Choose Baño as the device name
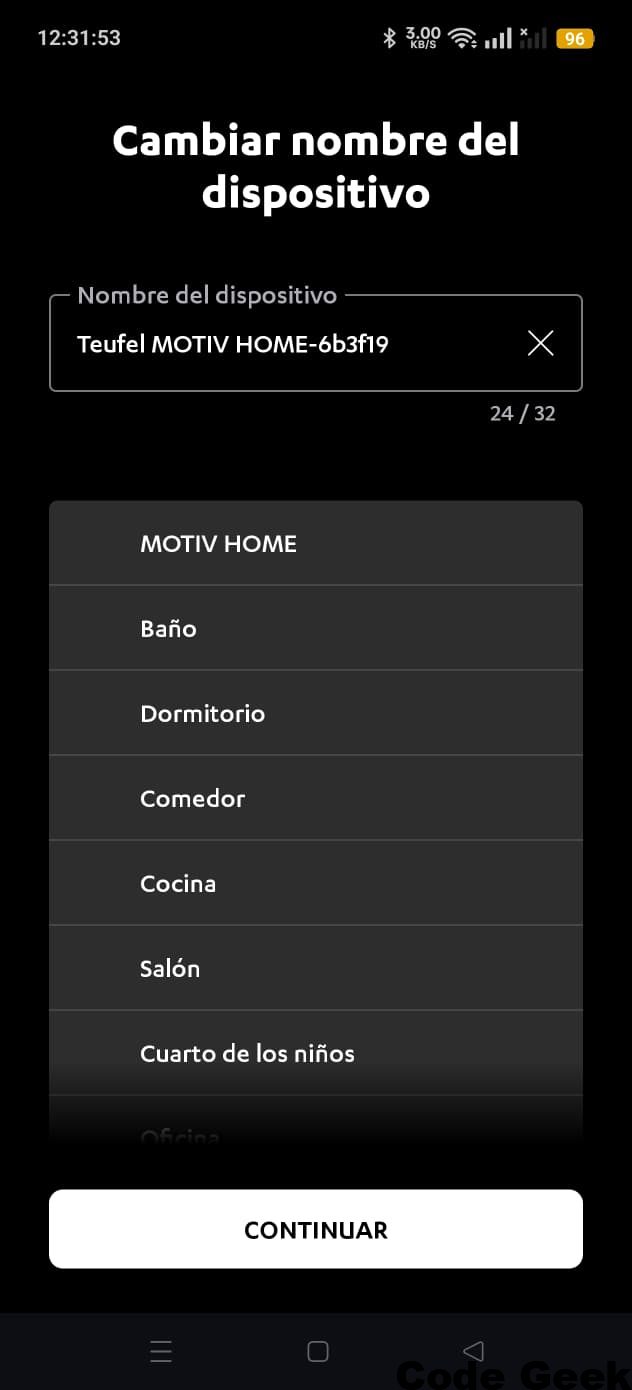This screenshot has height=1390, width=632. pyautogui.click(x=315, y=629)
